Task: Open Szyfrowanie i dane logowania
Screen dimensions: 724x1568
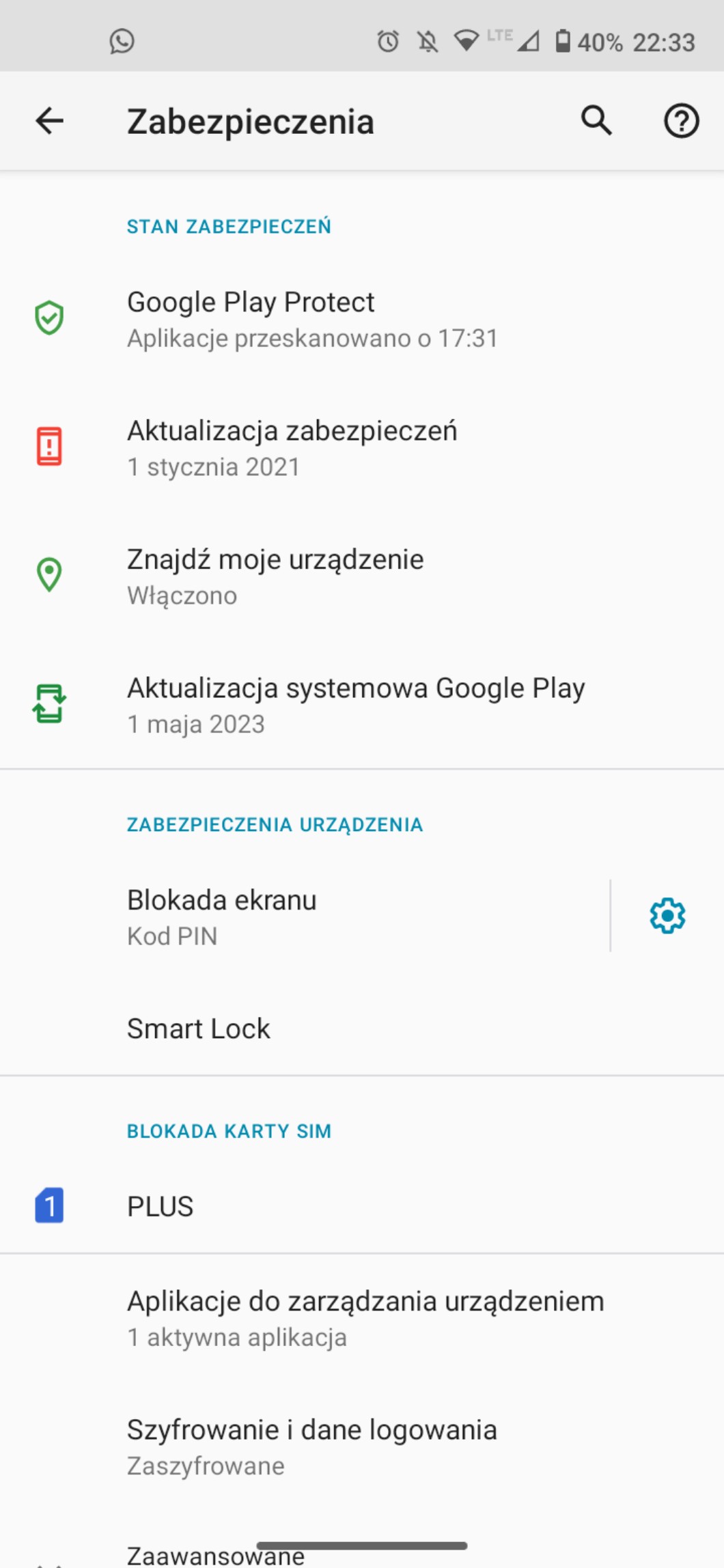Action: 311,1446
